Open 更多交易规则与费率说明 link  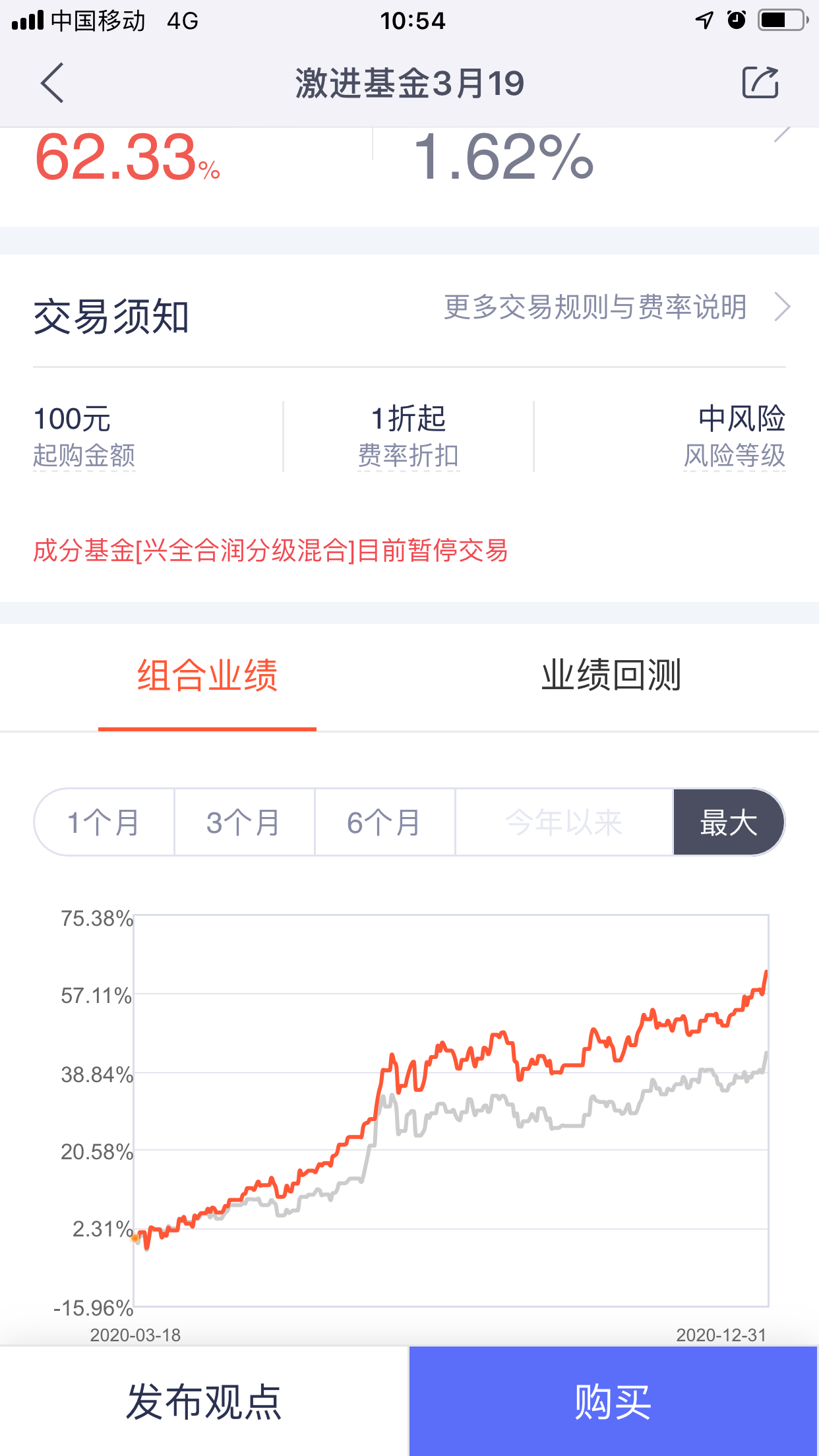[616, 307]
